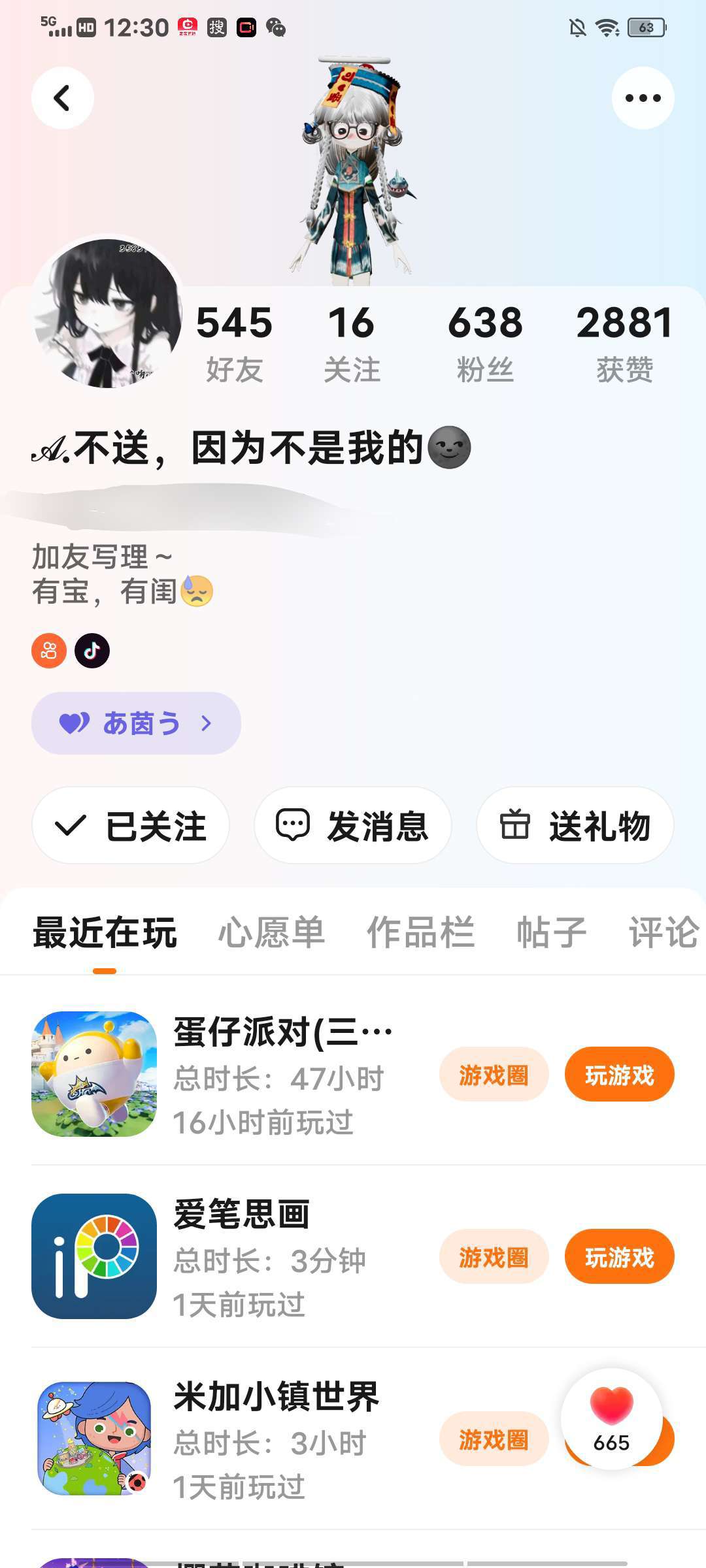Tap 玩游戏 for 蛋仔派对
The width and height of the screenshot is (706, 1568).
tap(619, 1075)
